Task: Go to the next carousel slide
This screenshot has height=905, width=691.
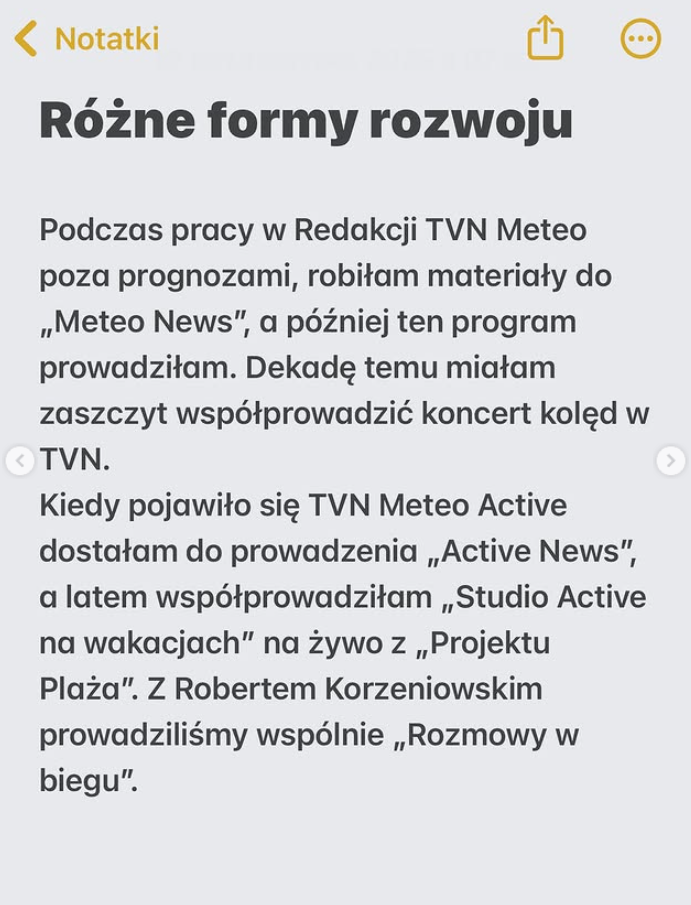Action: (x=670, y=461)
